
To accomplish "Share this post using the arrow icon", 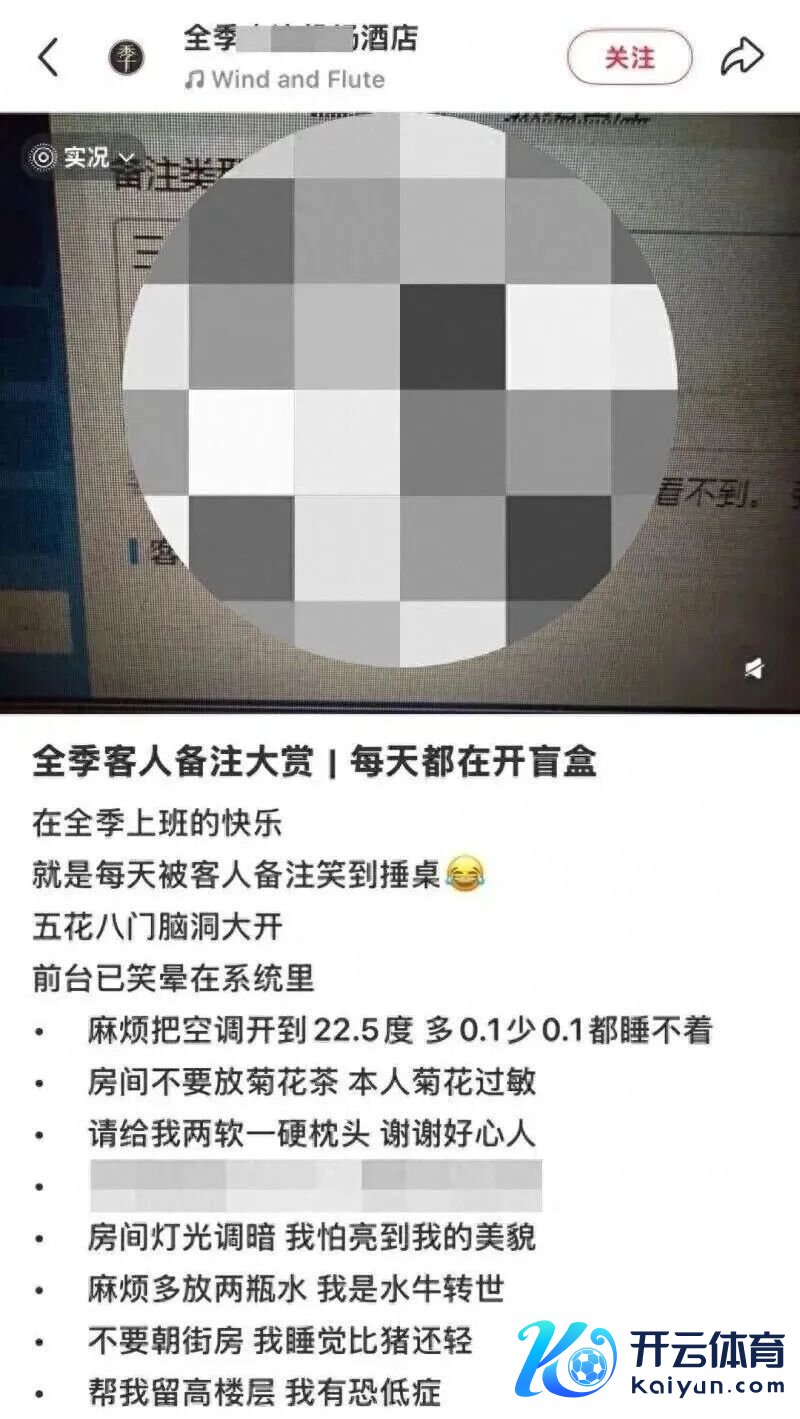I will point(742,57).
